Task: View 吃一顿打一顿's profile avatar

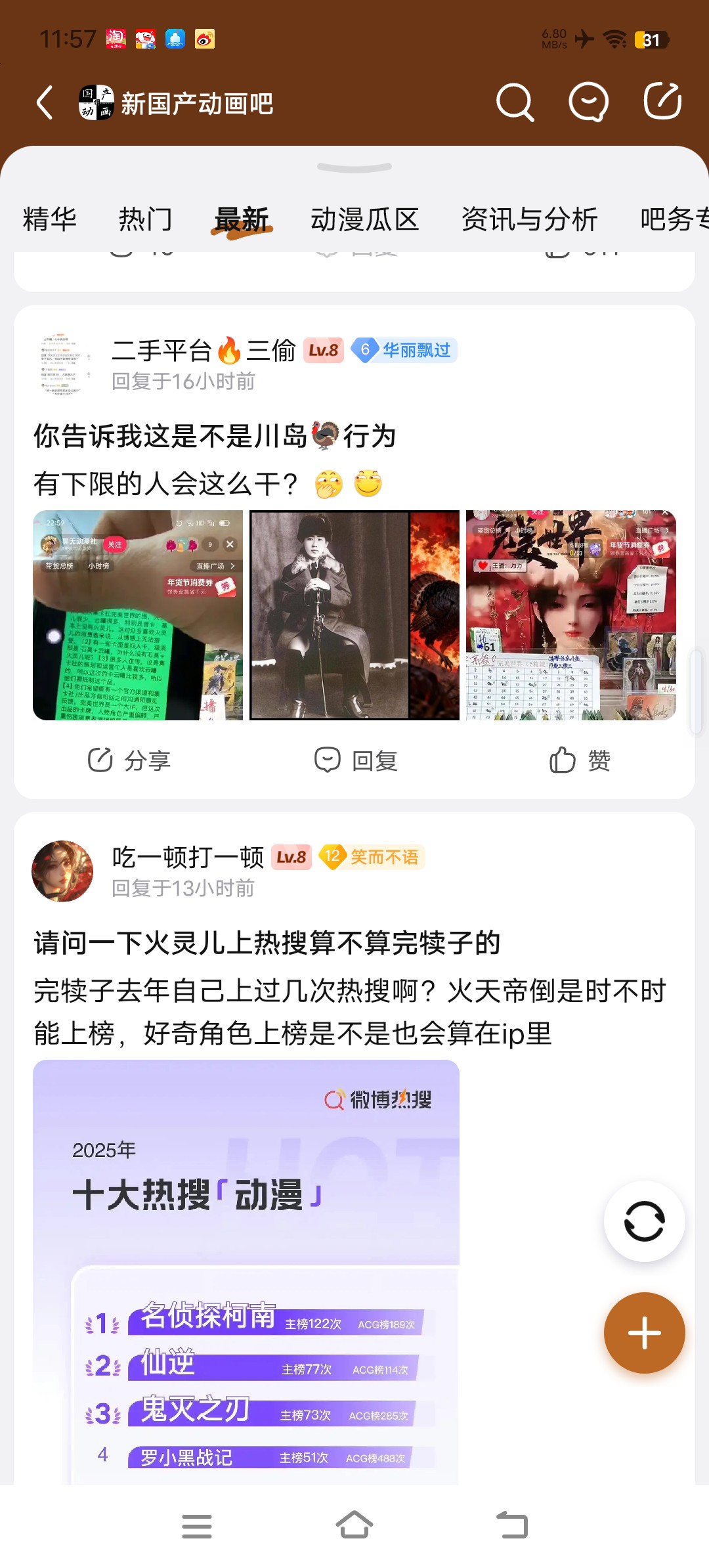Action: pos(62,871)
